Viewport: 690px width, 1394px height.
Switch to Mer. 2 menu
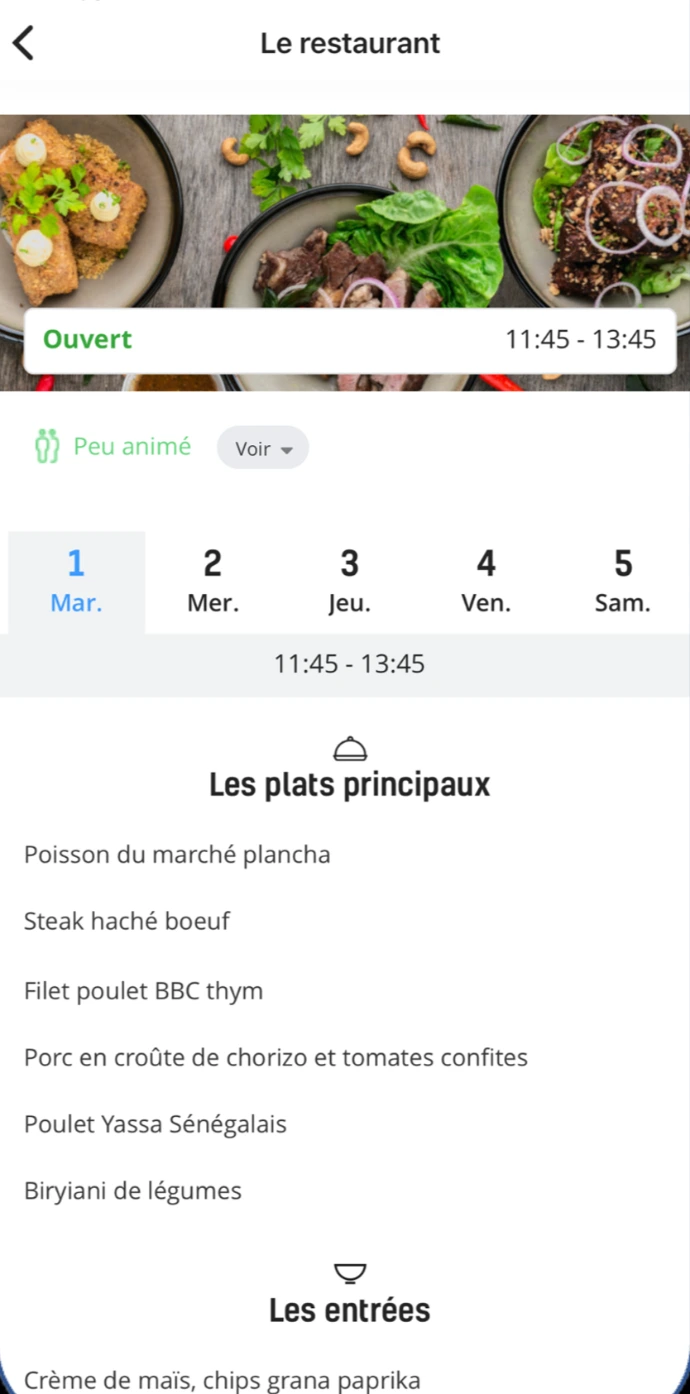click(213, 582)
